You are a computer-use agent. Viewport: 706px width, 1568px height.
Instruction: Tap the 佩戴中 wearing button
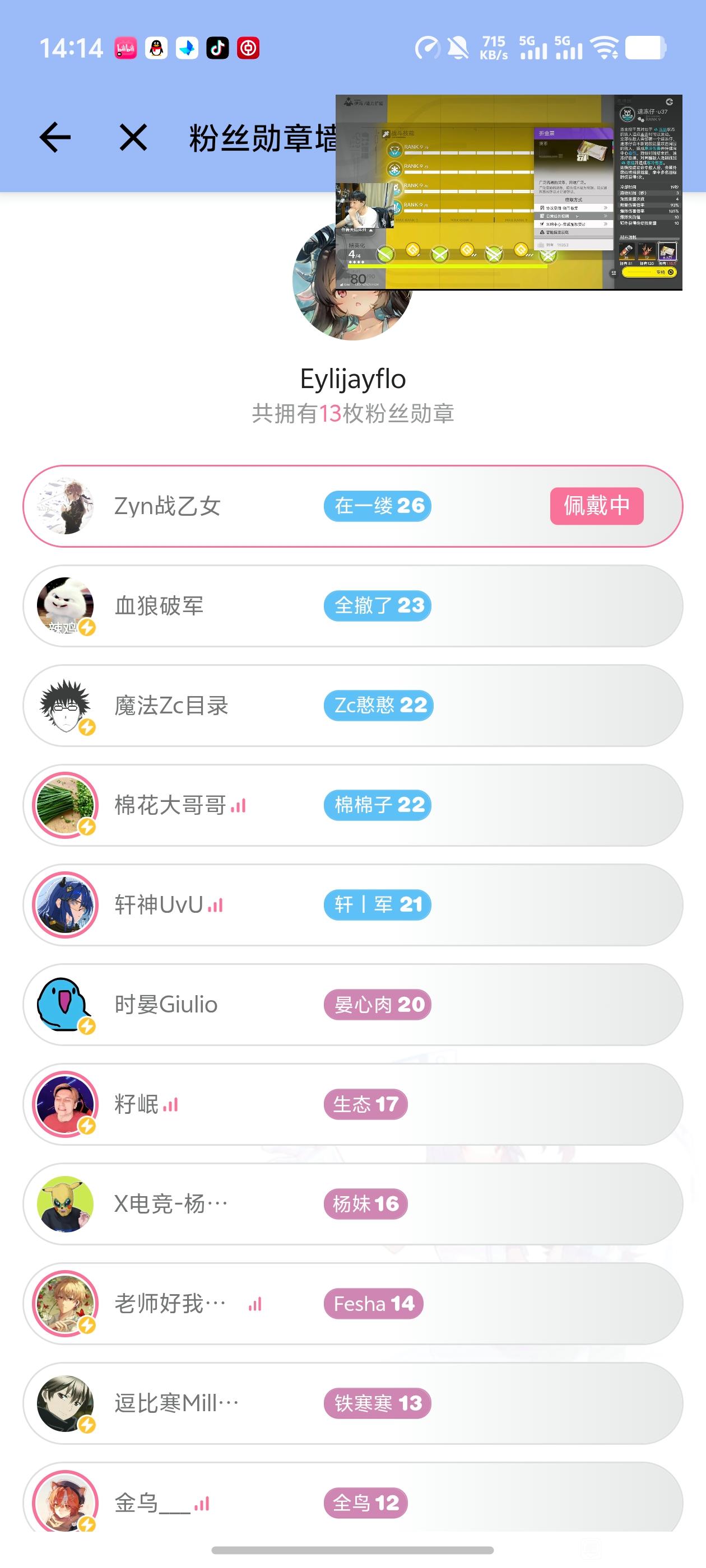click(596, 506)
